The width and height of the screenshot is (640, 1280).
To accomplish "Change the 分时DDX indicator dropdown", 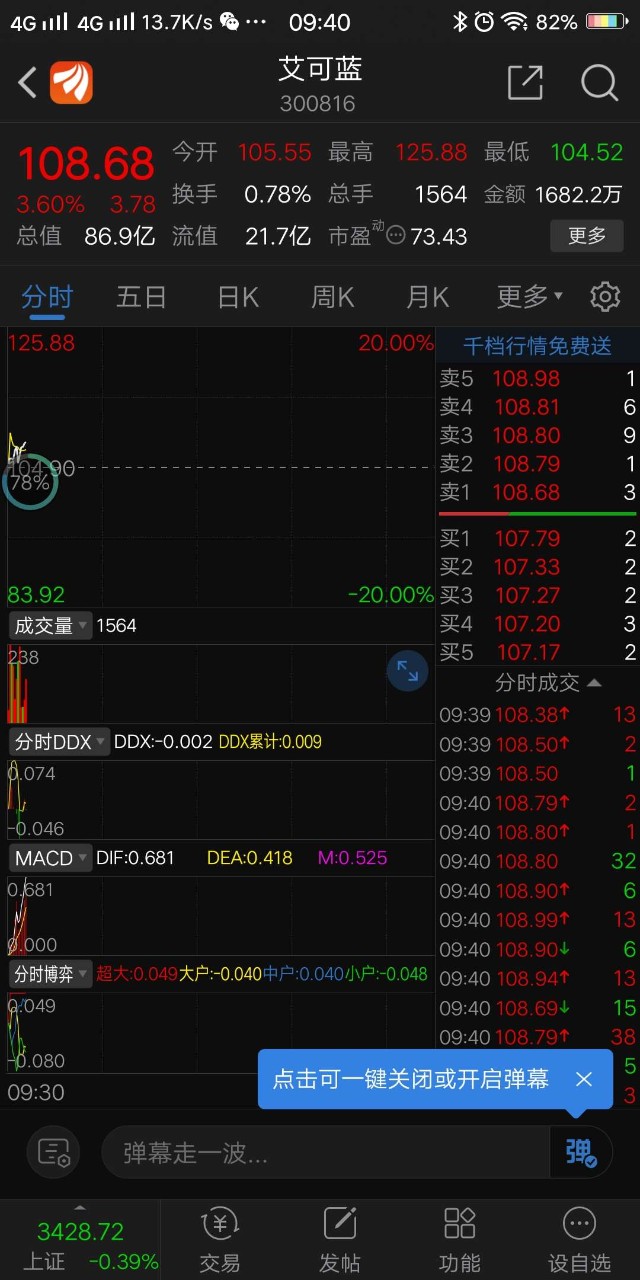I will 59,742.
